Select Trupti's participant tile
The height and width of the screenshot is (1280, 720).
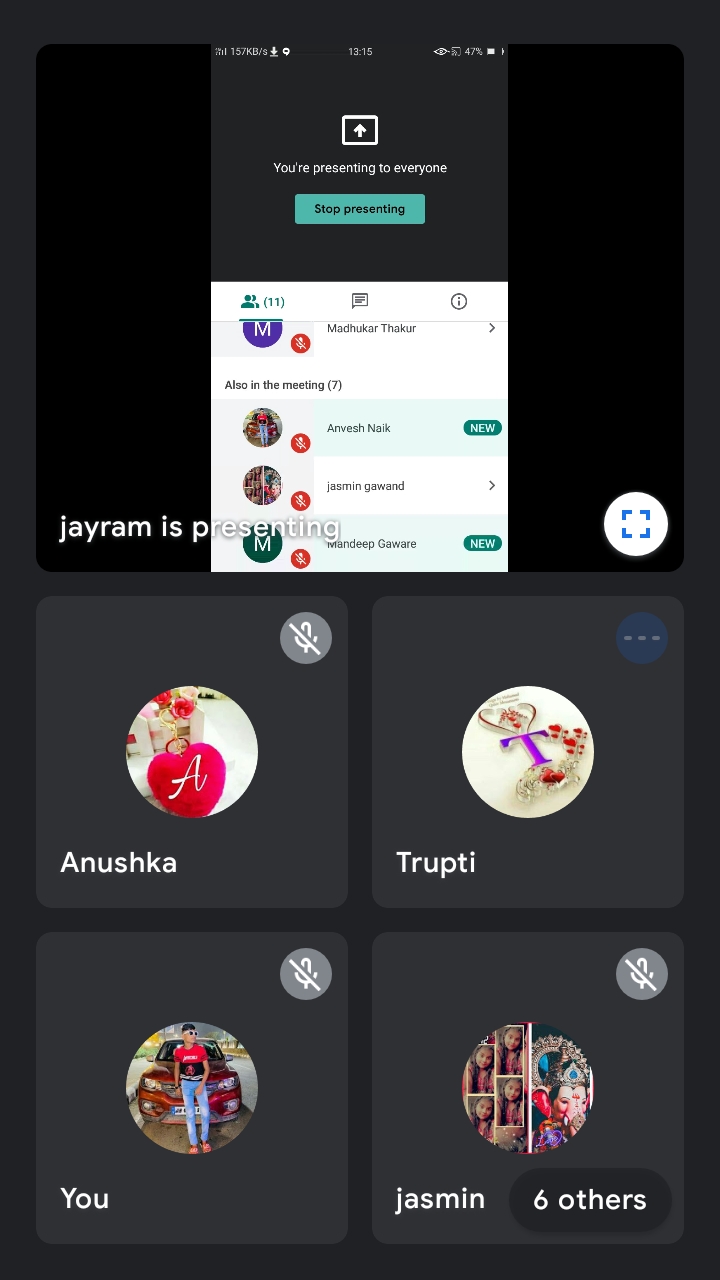tap(528, 752)
